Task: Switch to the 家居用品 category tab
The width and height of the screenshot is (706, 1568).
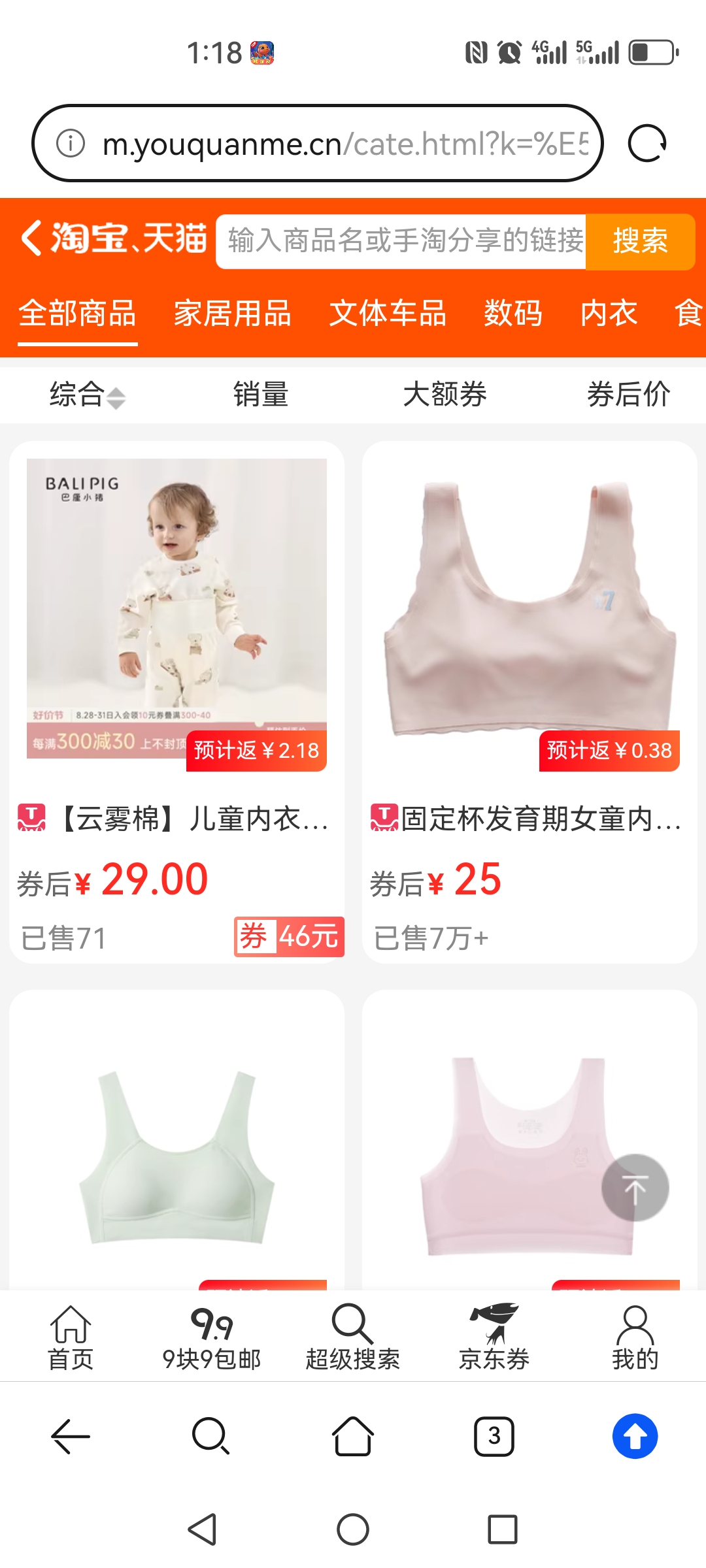Action: pyautogui.click(x=232, y=313)
